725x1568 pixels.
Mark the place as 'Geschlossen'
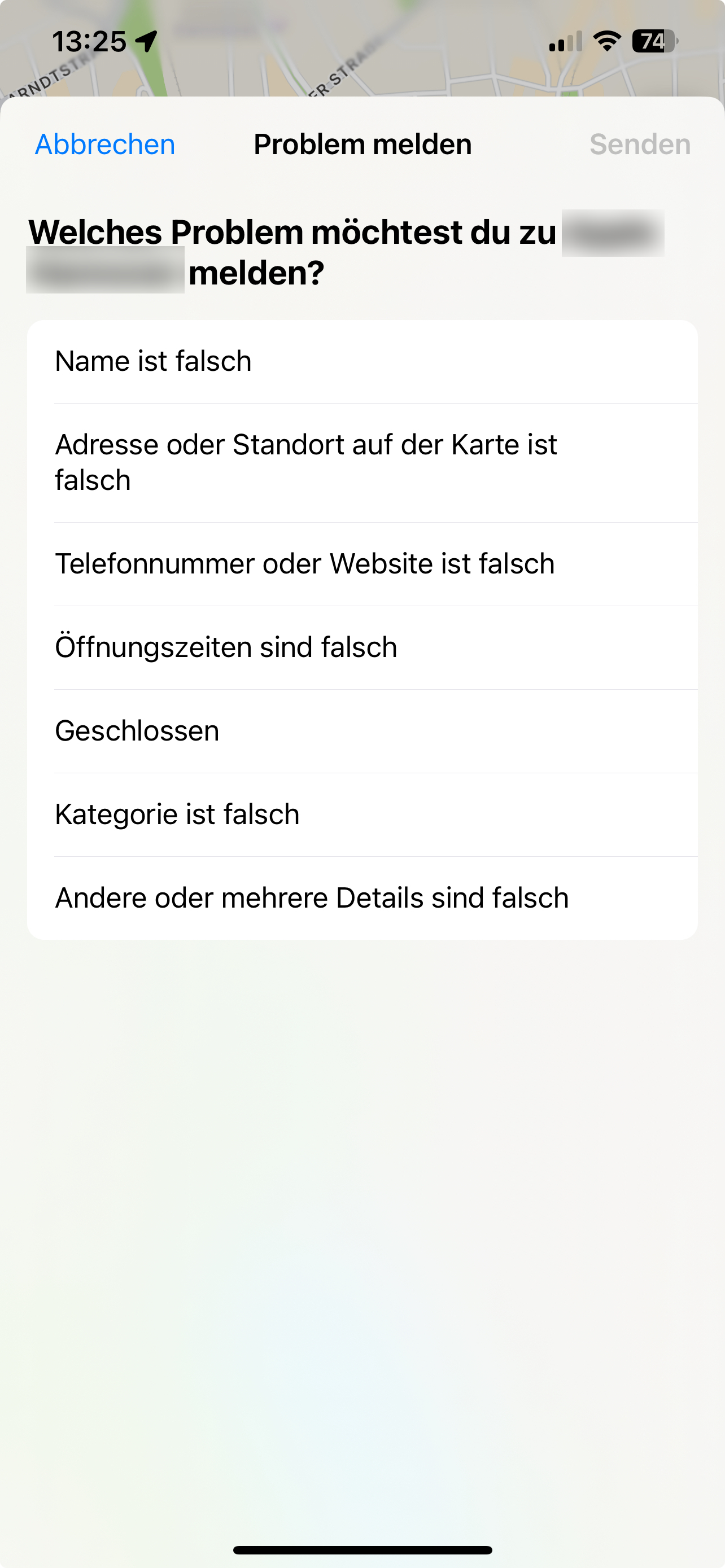[362, 731]
